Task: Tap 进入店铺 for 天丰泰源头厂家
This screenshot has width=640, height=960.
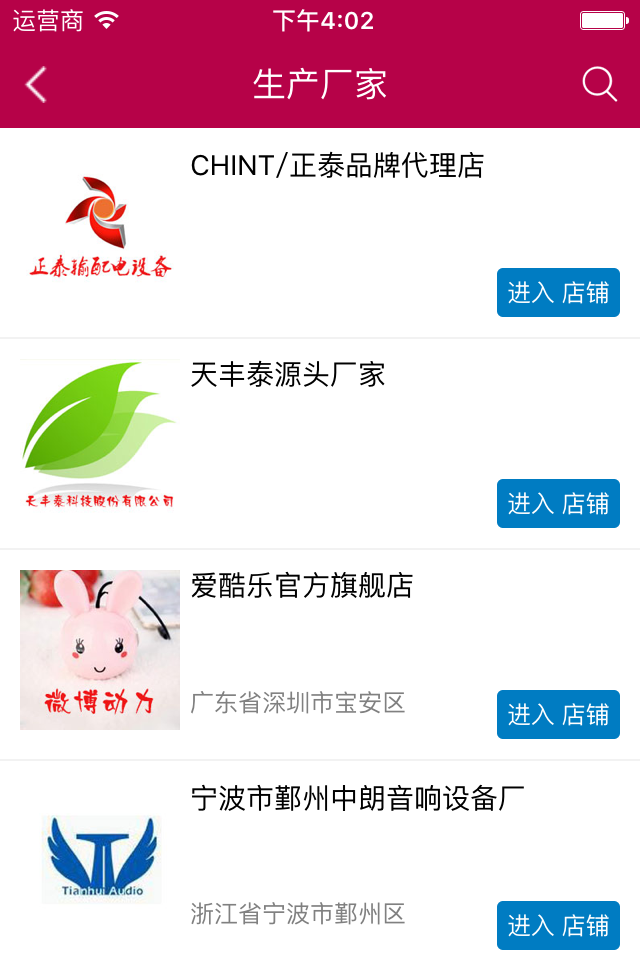Action: [558, 504]
